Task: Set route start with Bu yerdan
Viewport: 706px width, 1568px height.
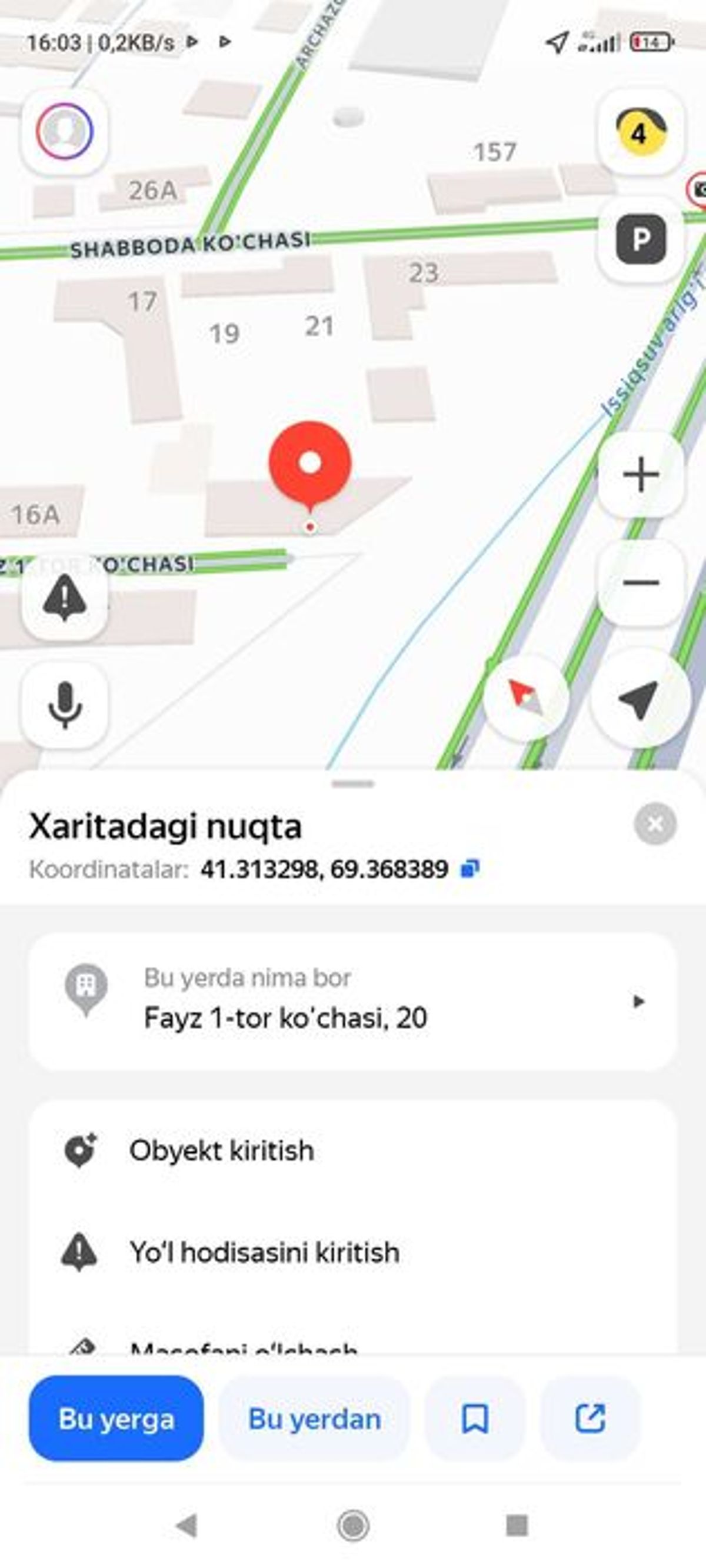Action: 314,1419
